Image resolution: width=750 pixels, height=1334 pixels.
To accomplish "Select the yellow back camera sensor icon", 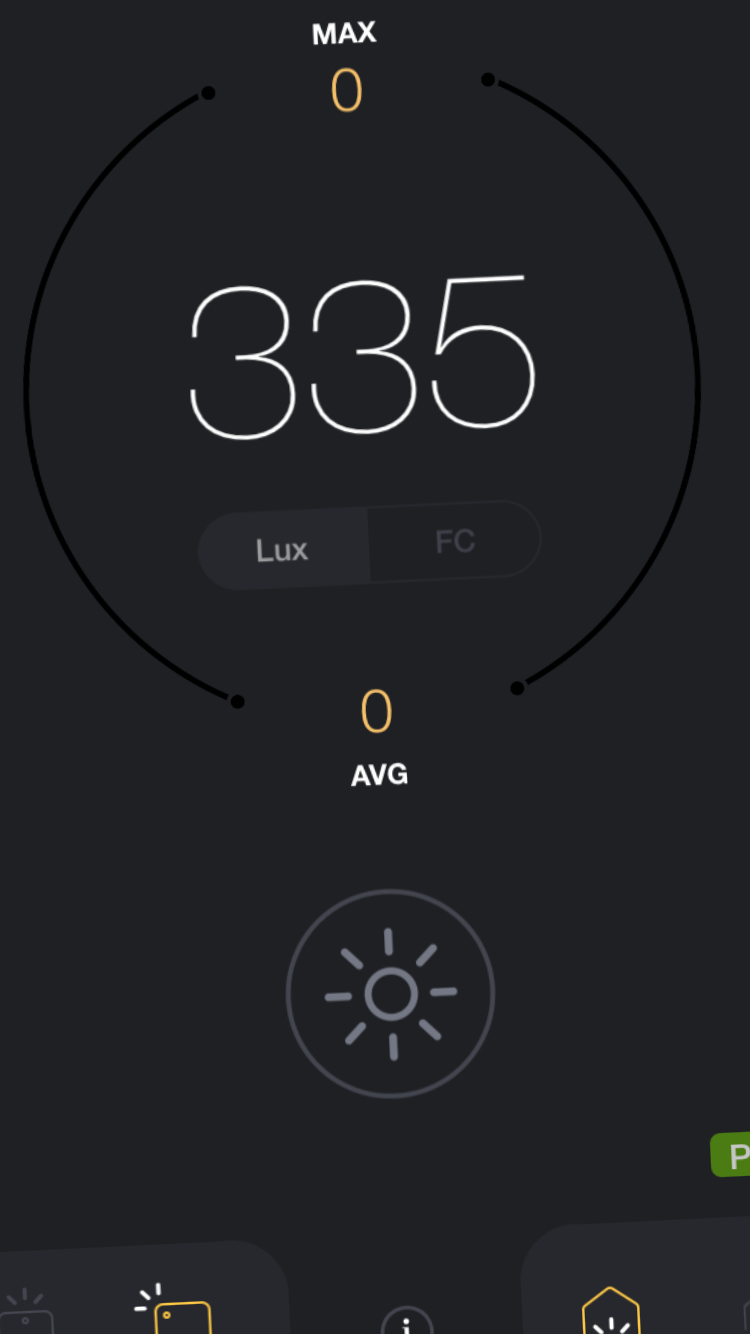I will coord(173,1310).
